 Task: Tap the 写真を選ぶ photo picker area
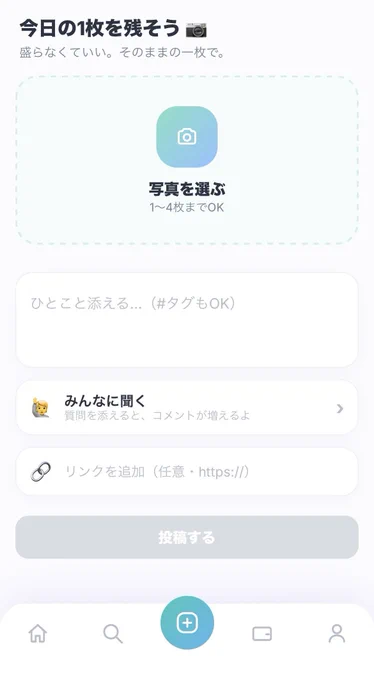(x=187, y=160)
